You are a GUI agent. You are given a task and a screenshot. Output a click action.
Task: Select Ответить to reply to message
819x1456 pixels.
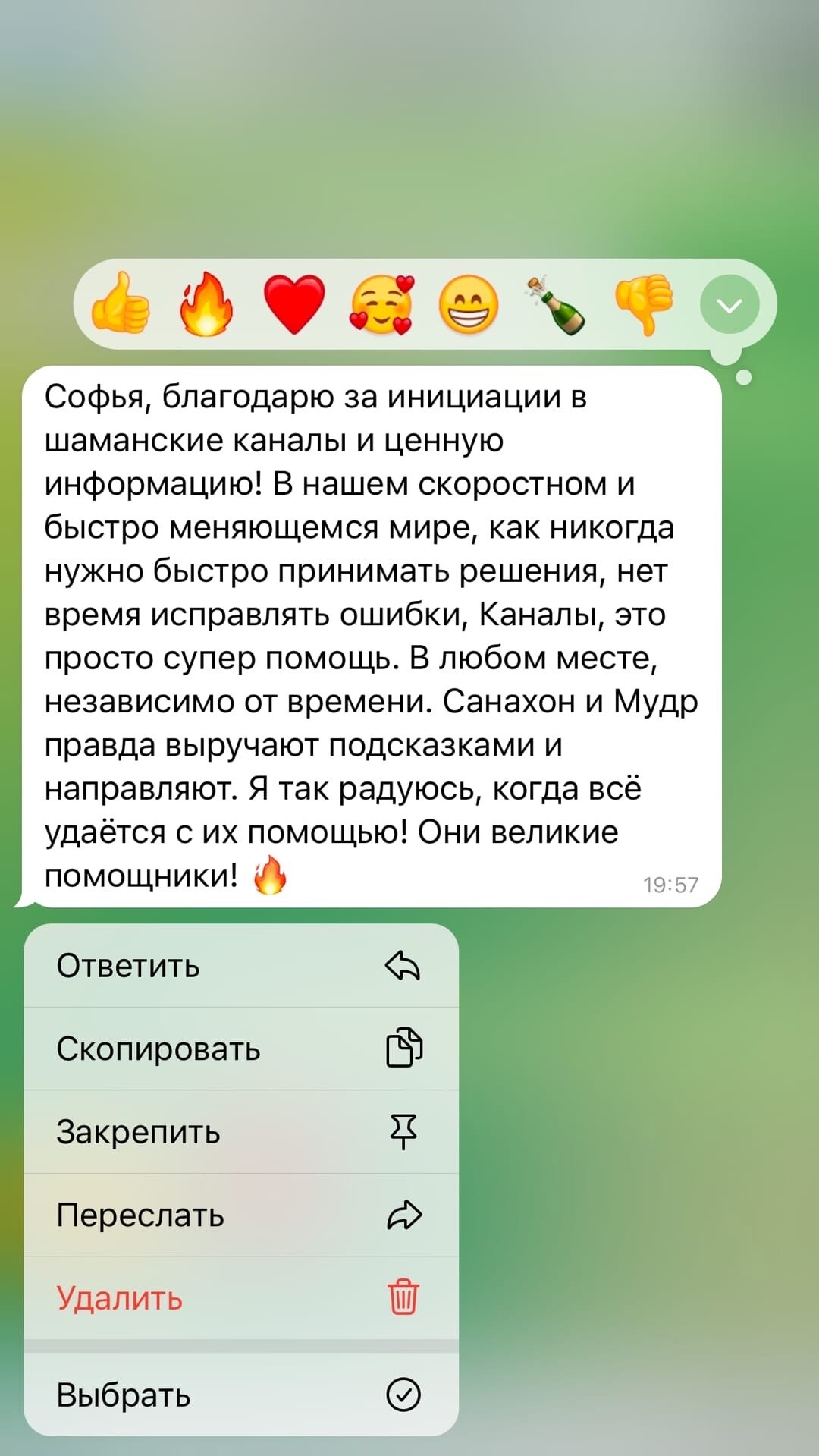click(x=241, y=966)
